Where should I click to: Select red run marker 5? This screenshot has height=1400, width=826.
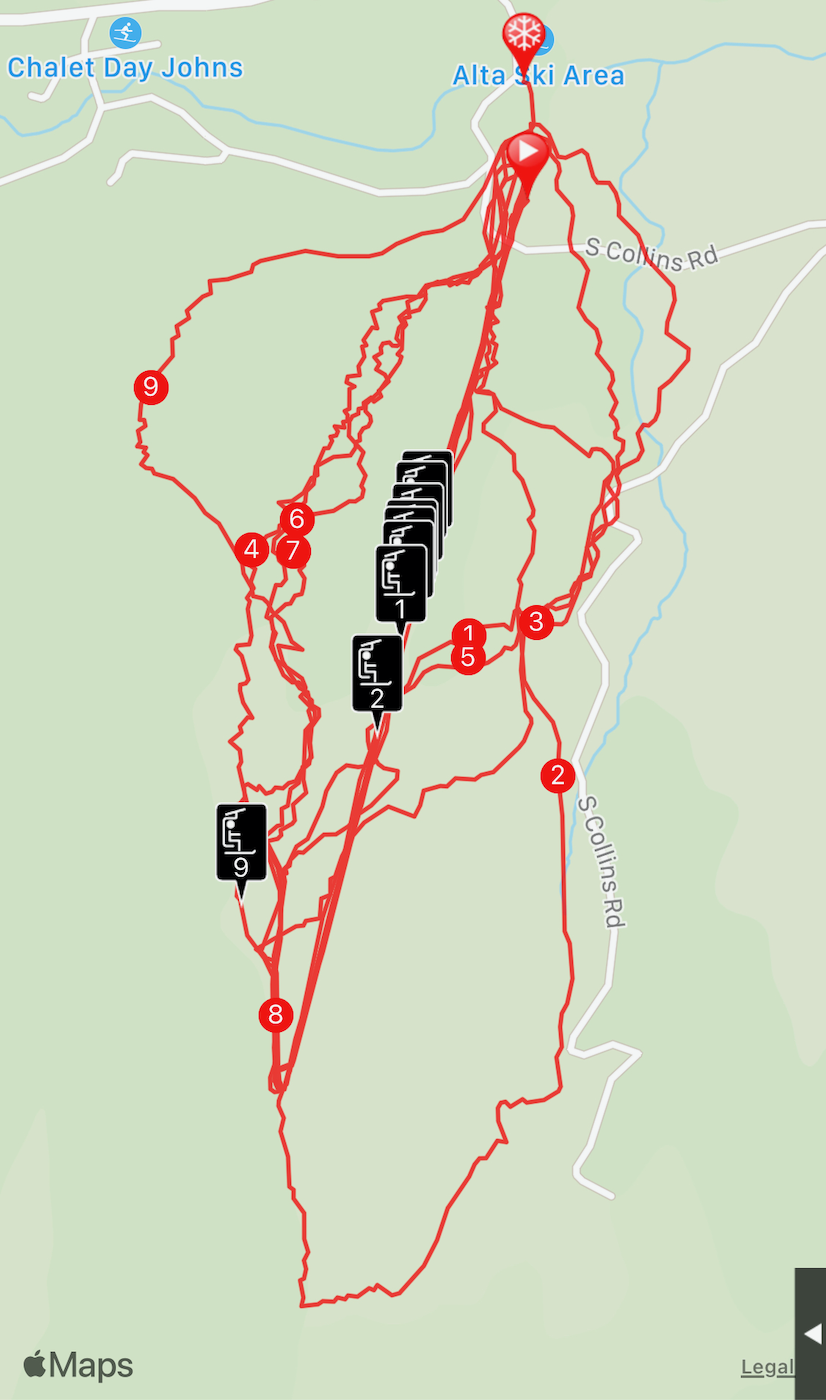[x=467, y=658]
